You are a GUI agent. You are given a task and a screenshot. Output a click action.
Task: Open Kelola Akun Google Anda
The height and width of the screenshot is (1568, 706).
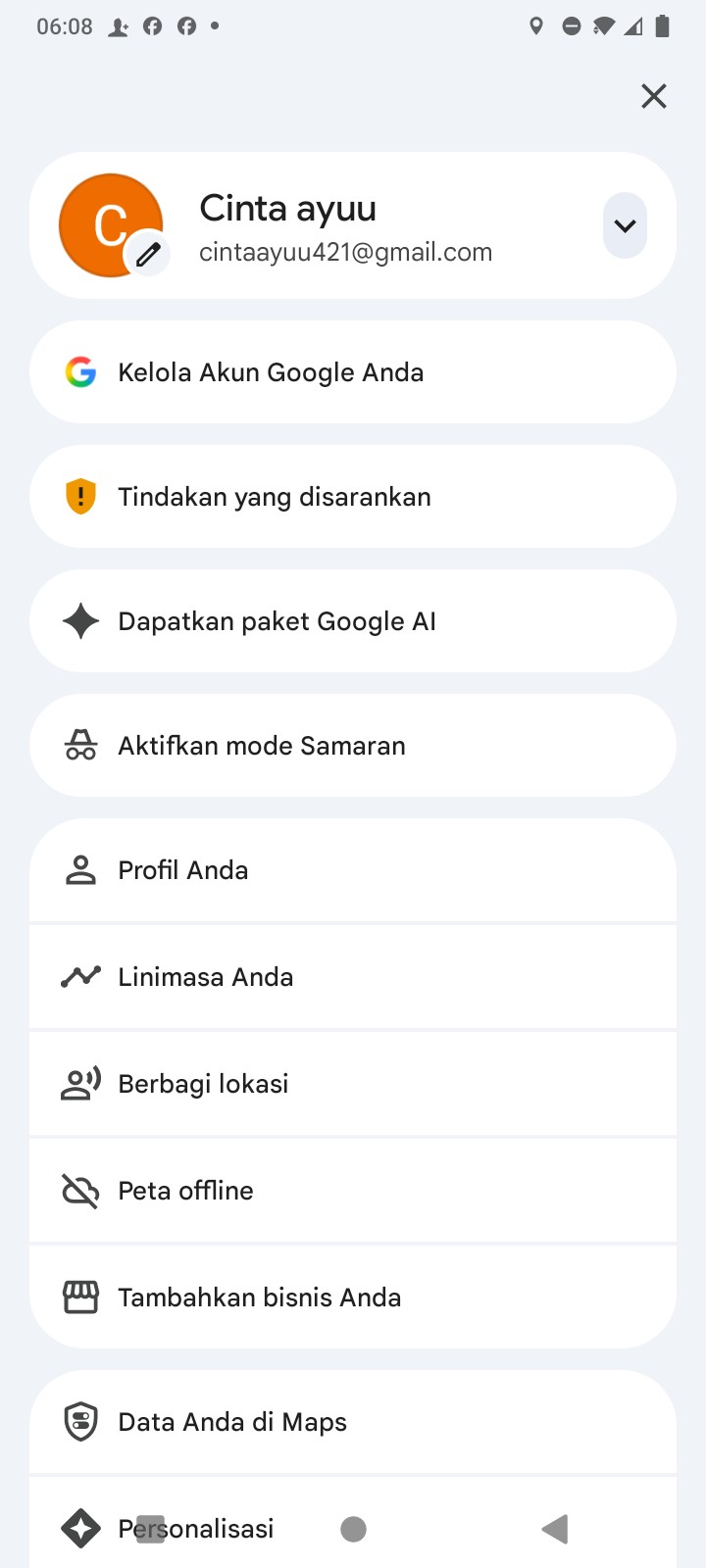click(x=353, y=372)
